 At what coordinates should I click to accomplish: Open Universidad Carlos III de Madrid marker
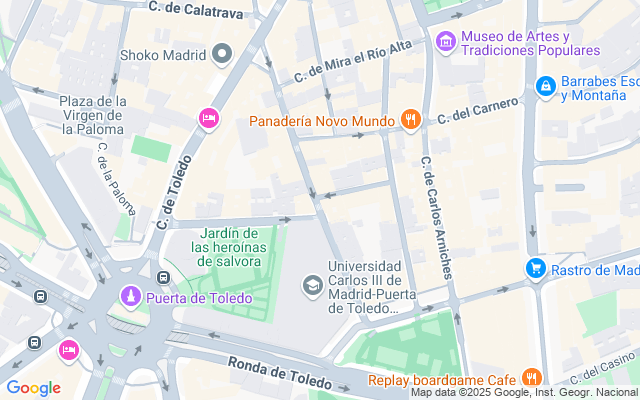coord(312,287)
